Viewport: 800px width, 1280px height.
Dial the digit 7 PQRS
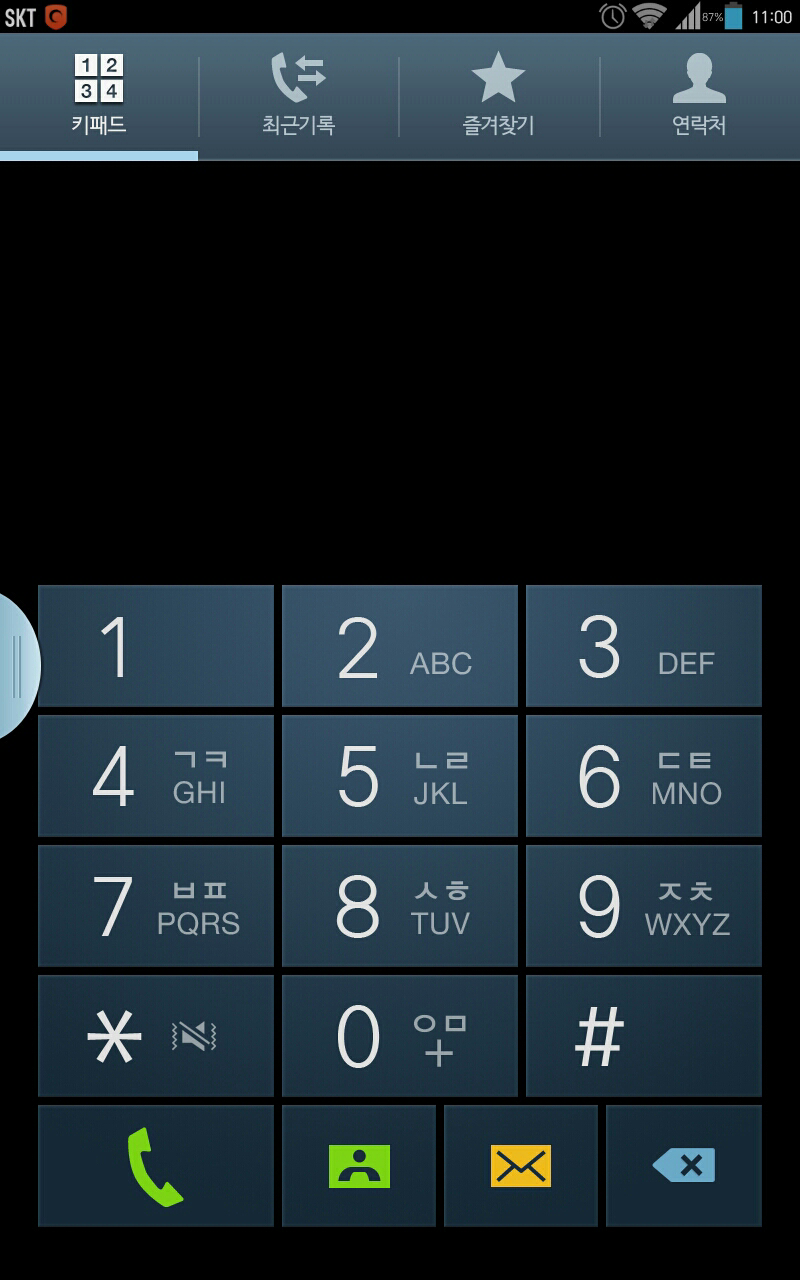pos(156,906)
